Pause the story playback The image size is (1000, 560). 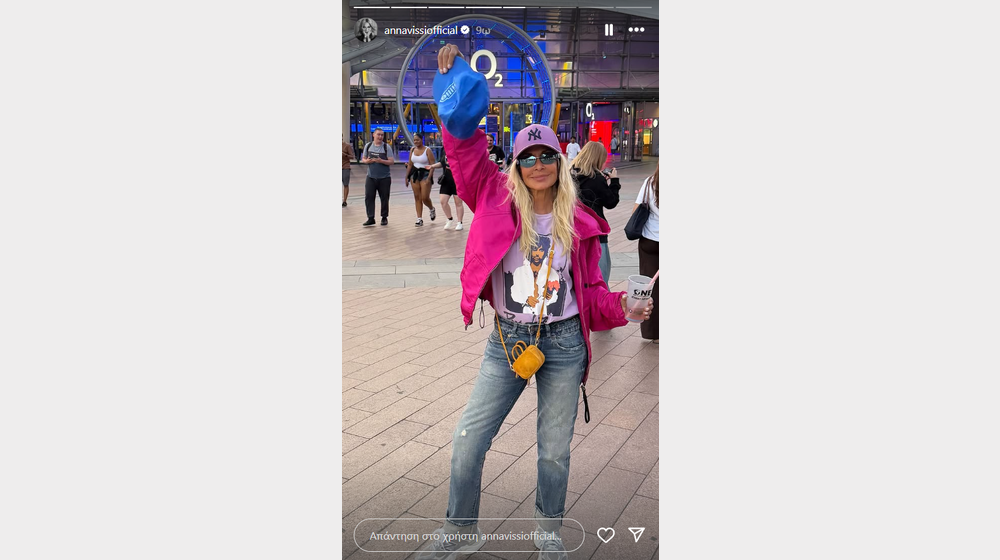pyautogui.click(x=608, y=30)
